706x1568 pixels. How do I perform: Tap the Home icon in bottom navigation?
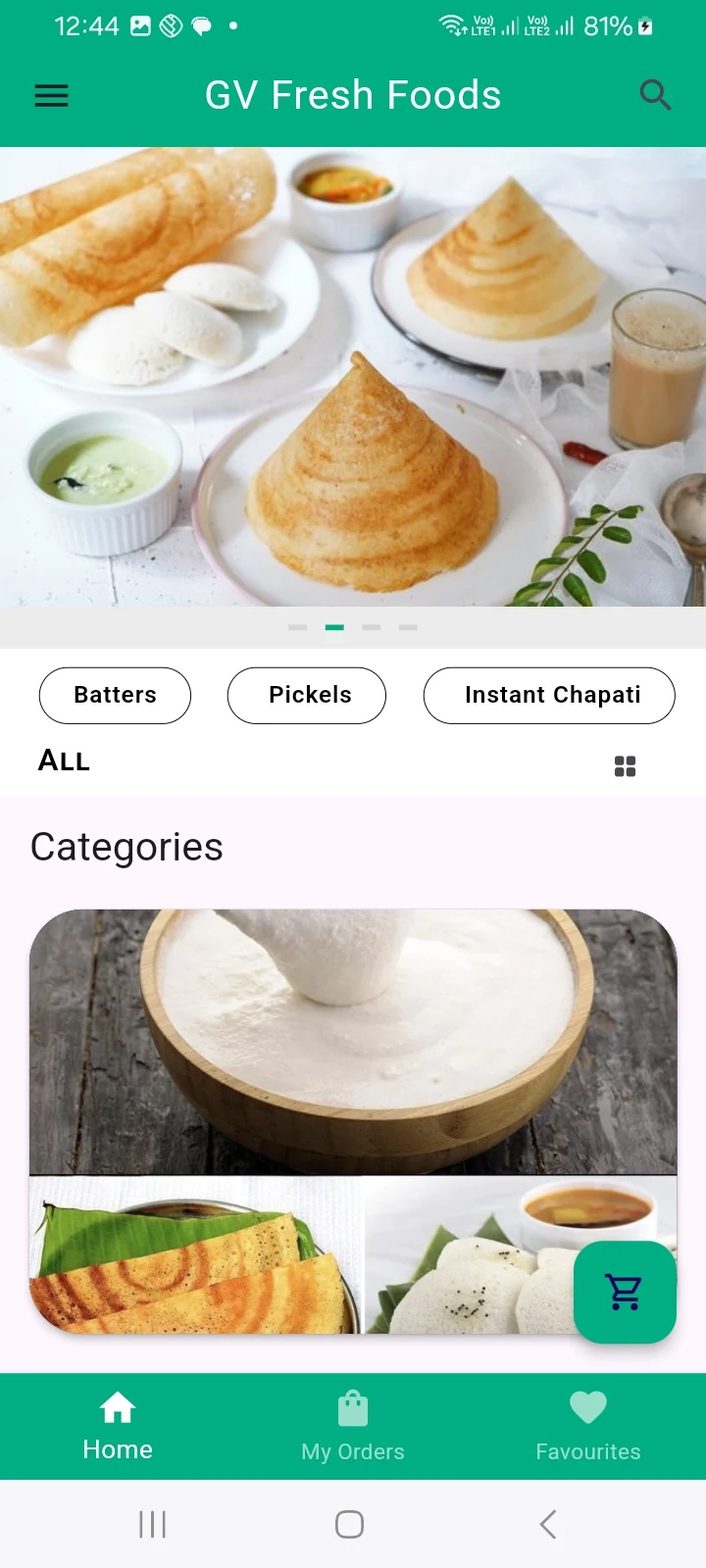click(117, 1407)
